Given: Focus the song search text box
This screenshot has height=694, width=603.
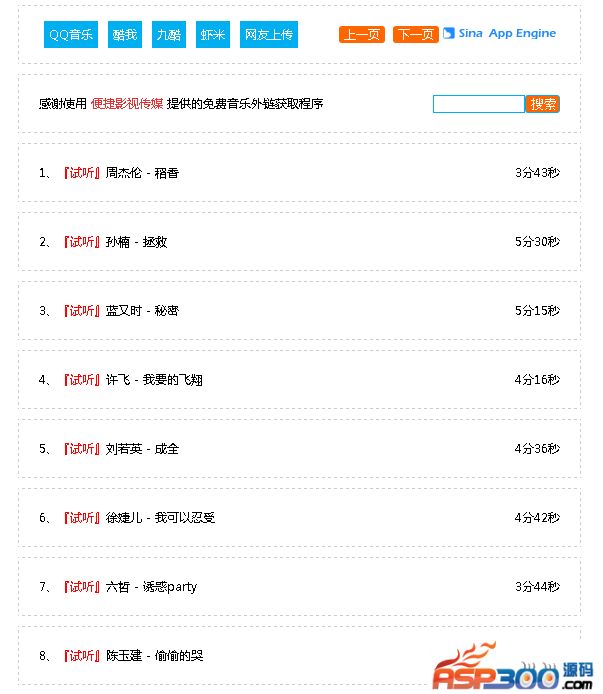Looking at the screenshot, I should pyautogui.click(x=478, y=104).
